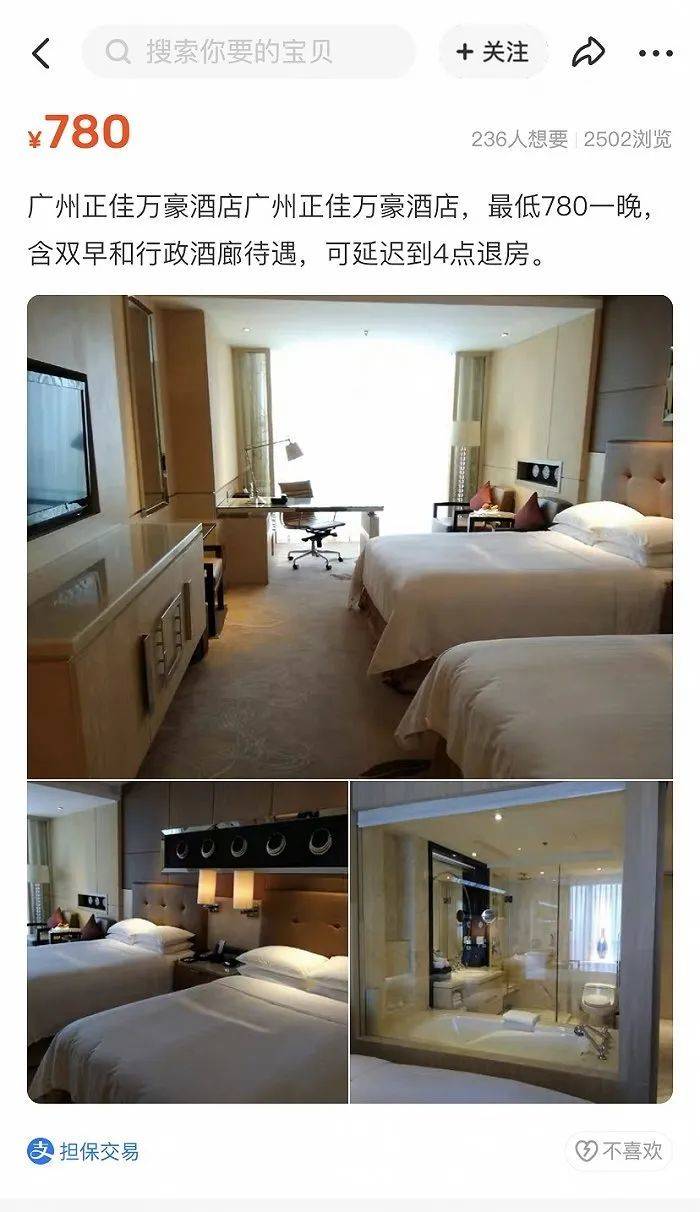700x1212 pixels.
Task: Go back using the top-left arrow
Action: pyautogui.click(x=41, y=53)
